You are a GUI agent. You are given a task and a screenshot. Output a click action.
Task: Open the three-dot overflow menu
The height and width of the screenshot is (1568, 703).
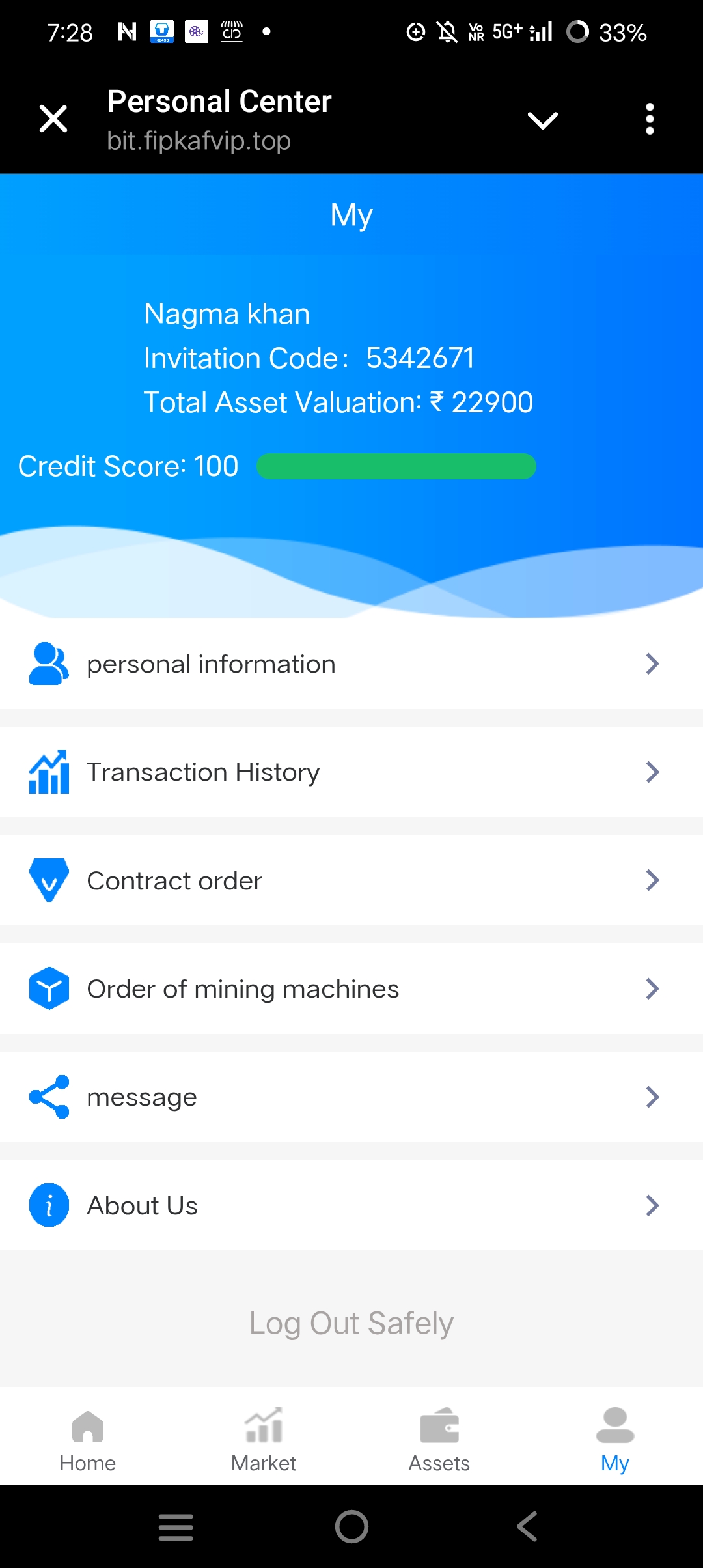[649, 119]
